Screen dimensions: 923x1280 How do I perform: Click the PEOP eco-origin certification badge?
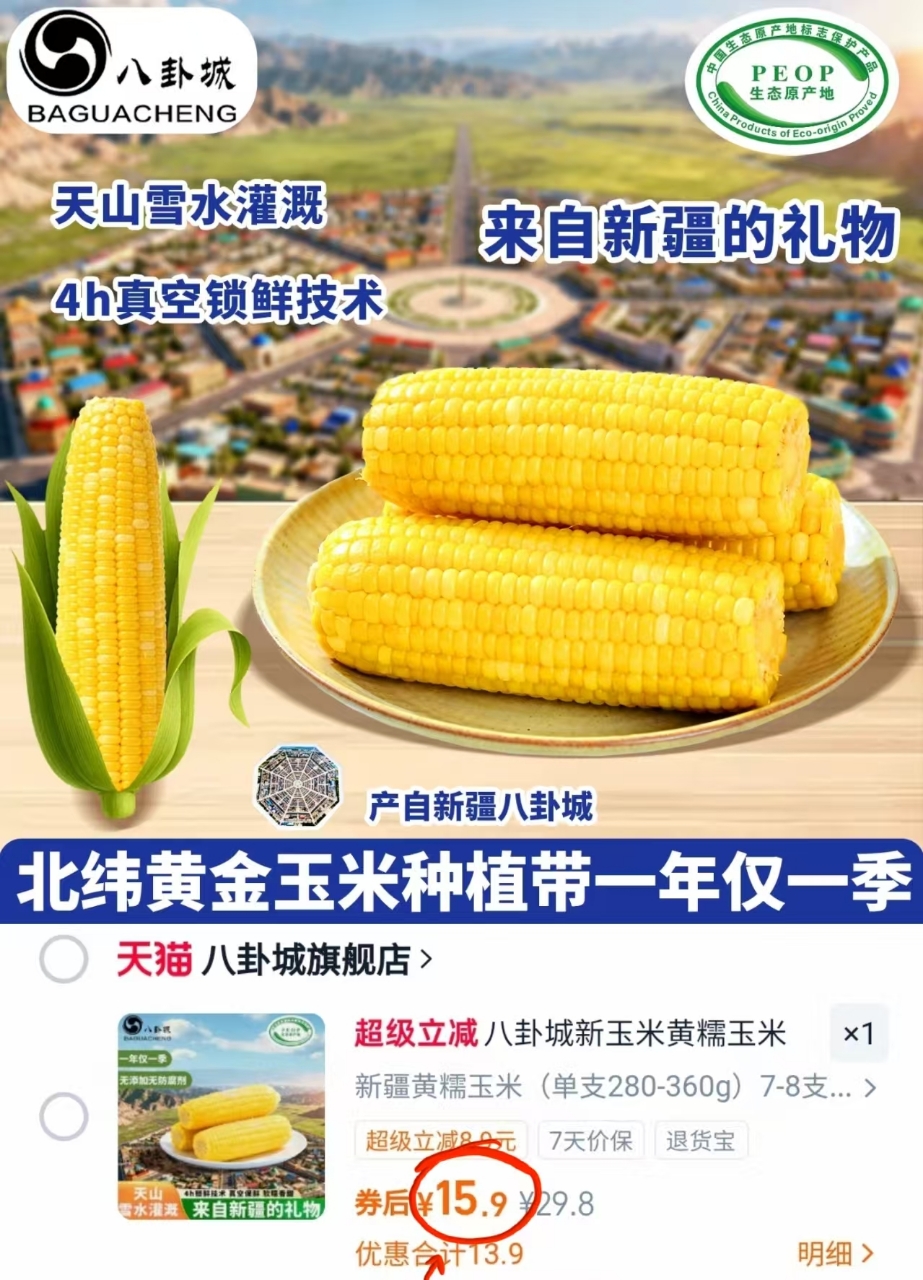792,75
